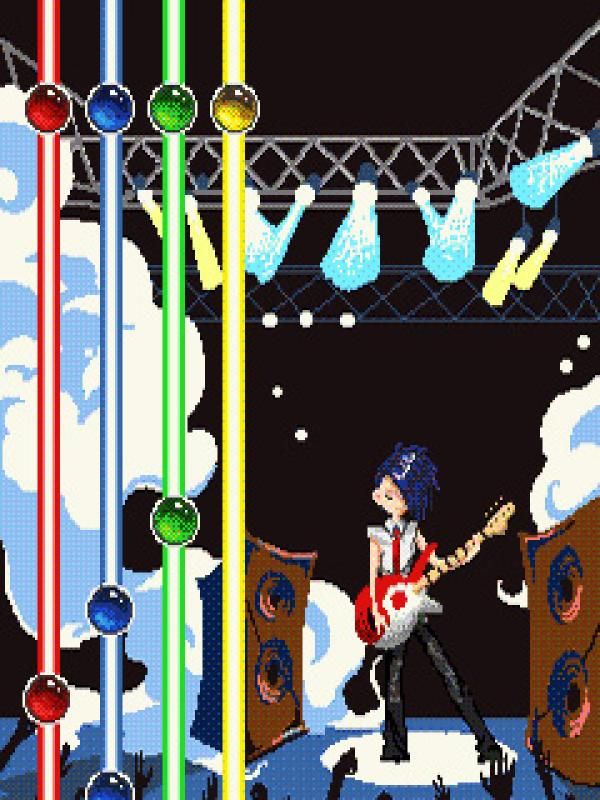Hit the green target orb in the four-orb row
The height and width of the screenshot is (800, 600).
172,107
